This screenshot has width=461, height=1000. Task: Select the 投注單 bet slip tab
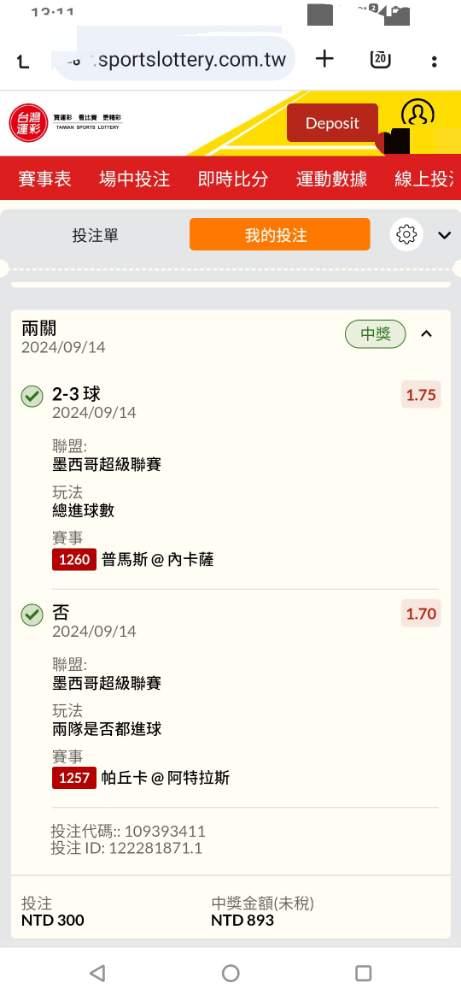[x=95, y=235]
